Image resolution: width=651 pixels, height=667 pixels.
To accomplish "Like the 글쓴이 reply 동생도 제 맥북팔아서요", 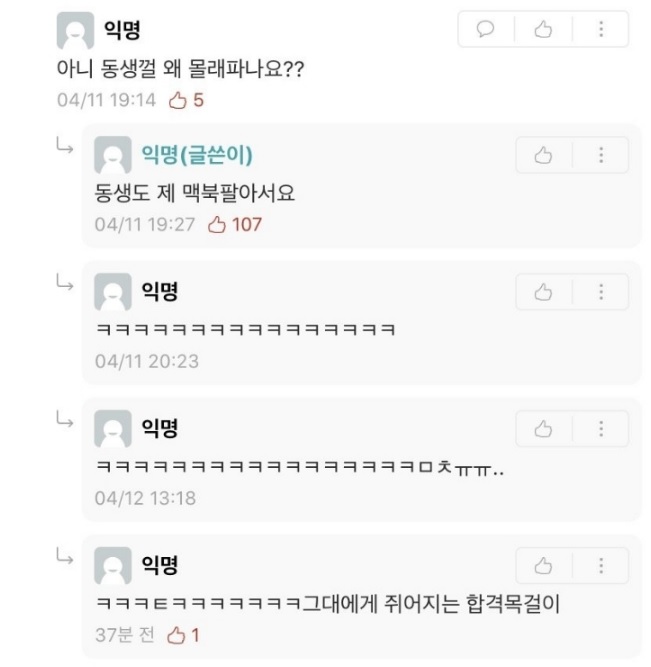I will click(544, 155).
